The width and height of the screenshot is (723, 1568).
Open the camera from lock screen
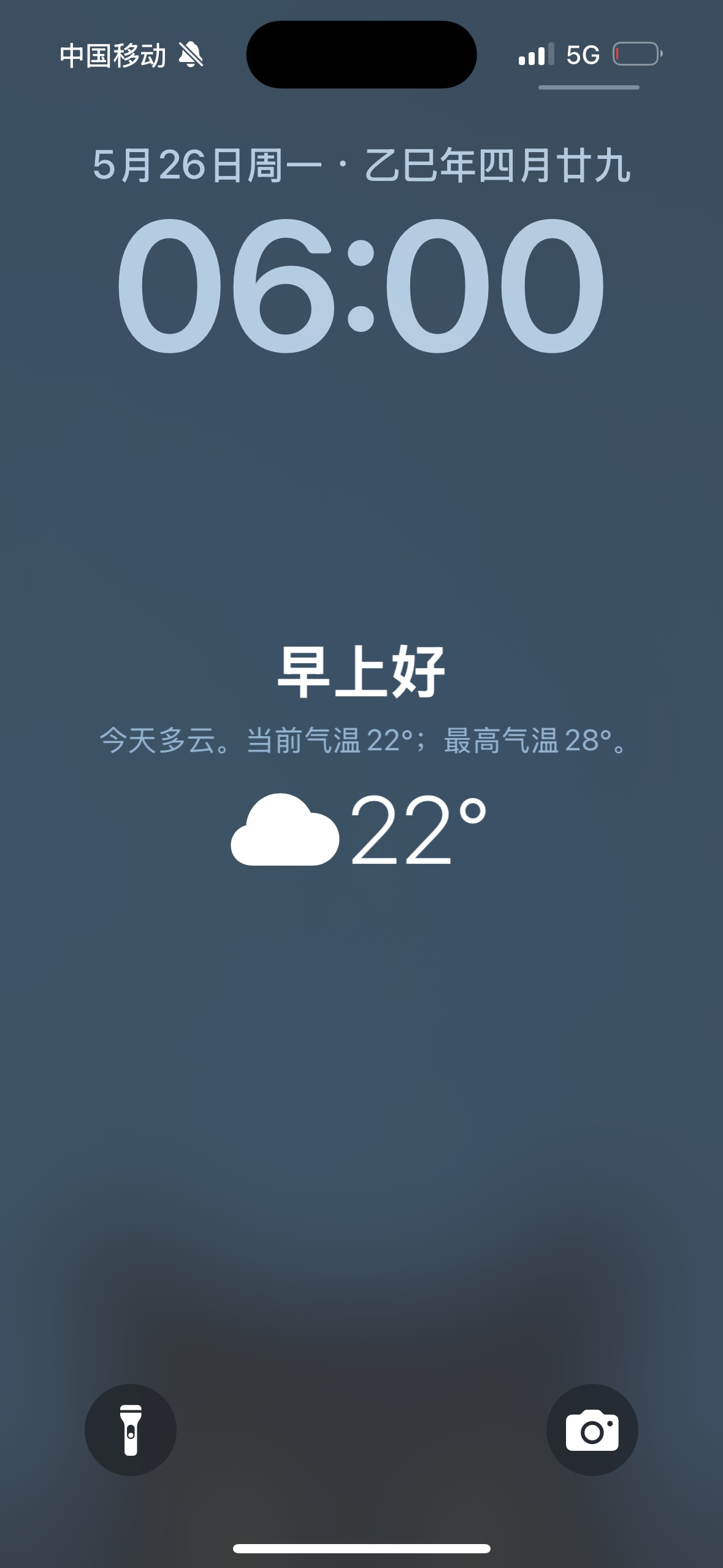coord(592,1429)
